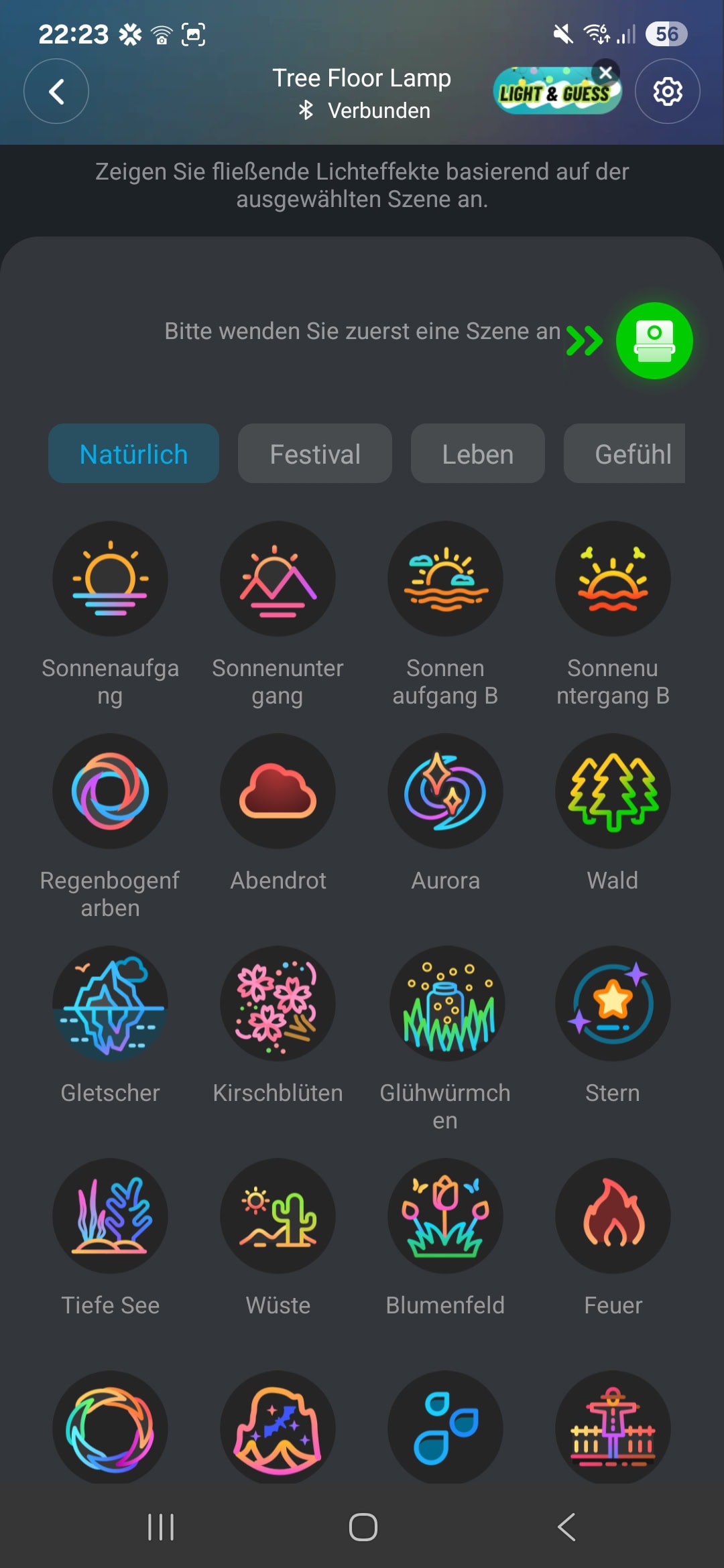The image size is (724, 1568).
Task: Apply the Glühwürmchen scene
Action: [445, 1004]
